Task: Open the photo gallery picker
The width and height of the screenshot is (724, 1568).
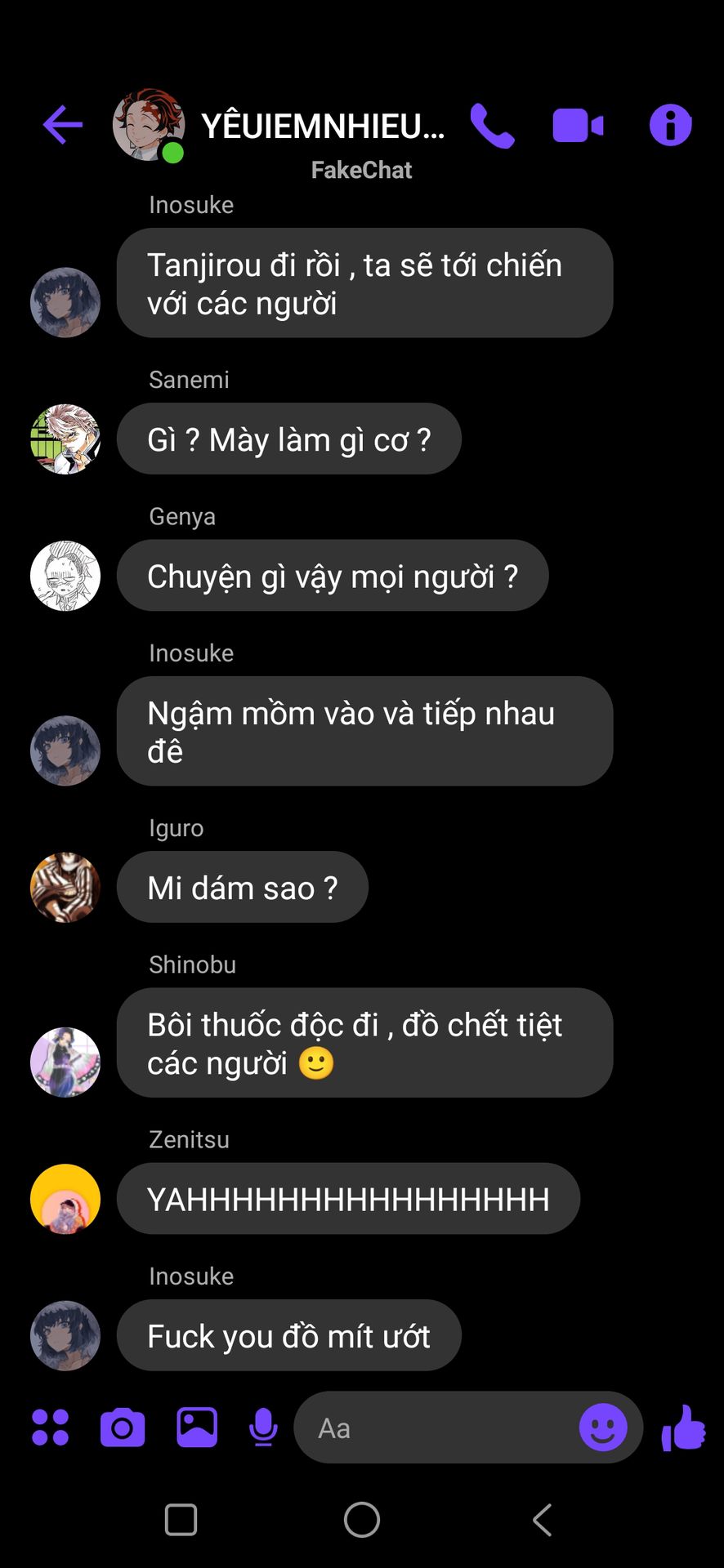Action: pyautogui.click(x=197, y=1428)
